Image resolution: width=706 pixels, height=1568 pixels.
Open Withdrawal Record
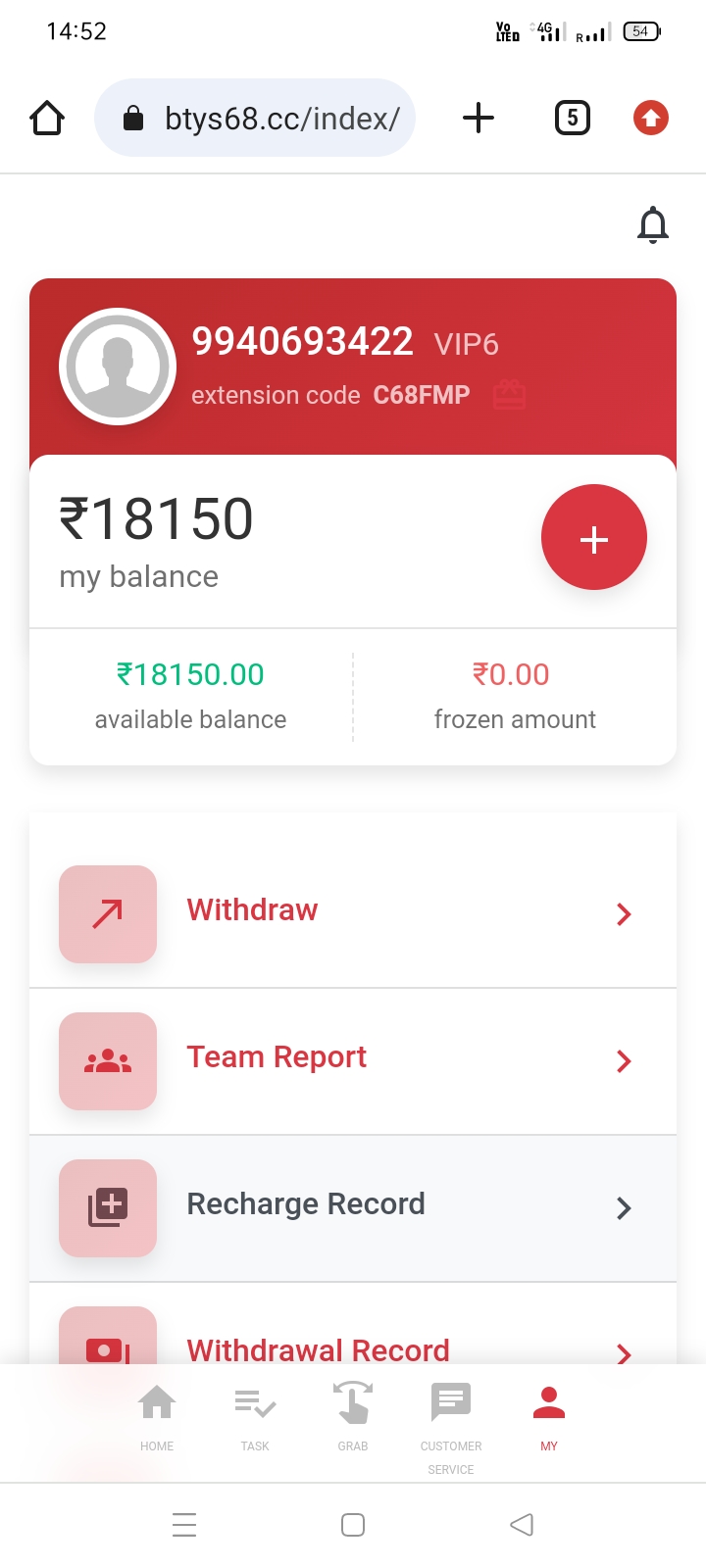coord(353,1347)
